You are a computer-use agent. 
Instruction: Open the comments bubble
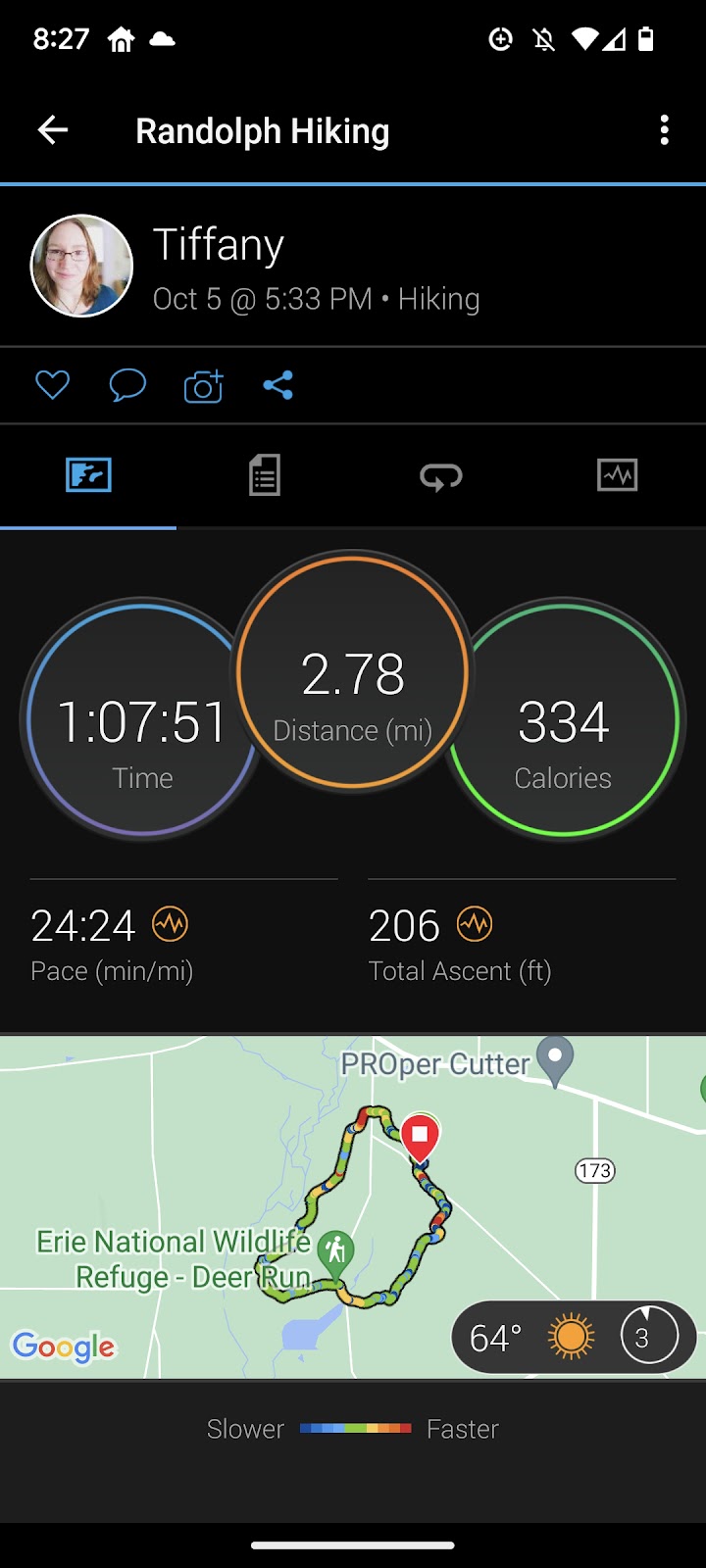click(x=127, y=385)
